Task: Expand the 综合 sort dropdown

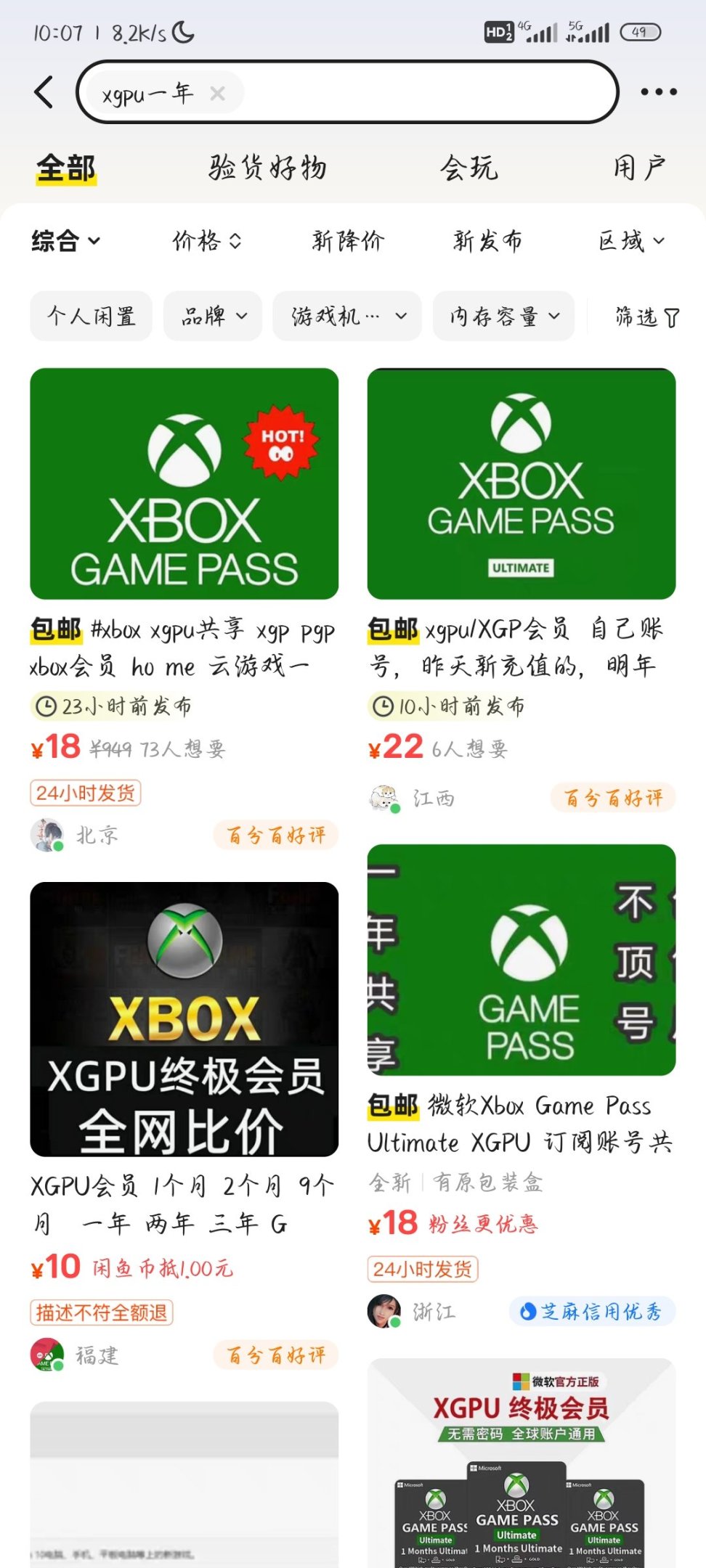Action: [x=65, y=240]
